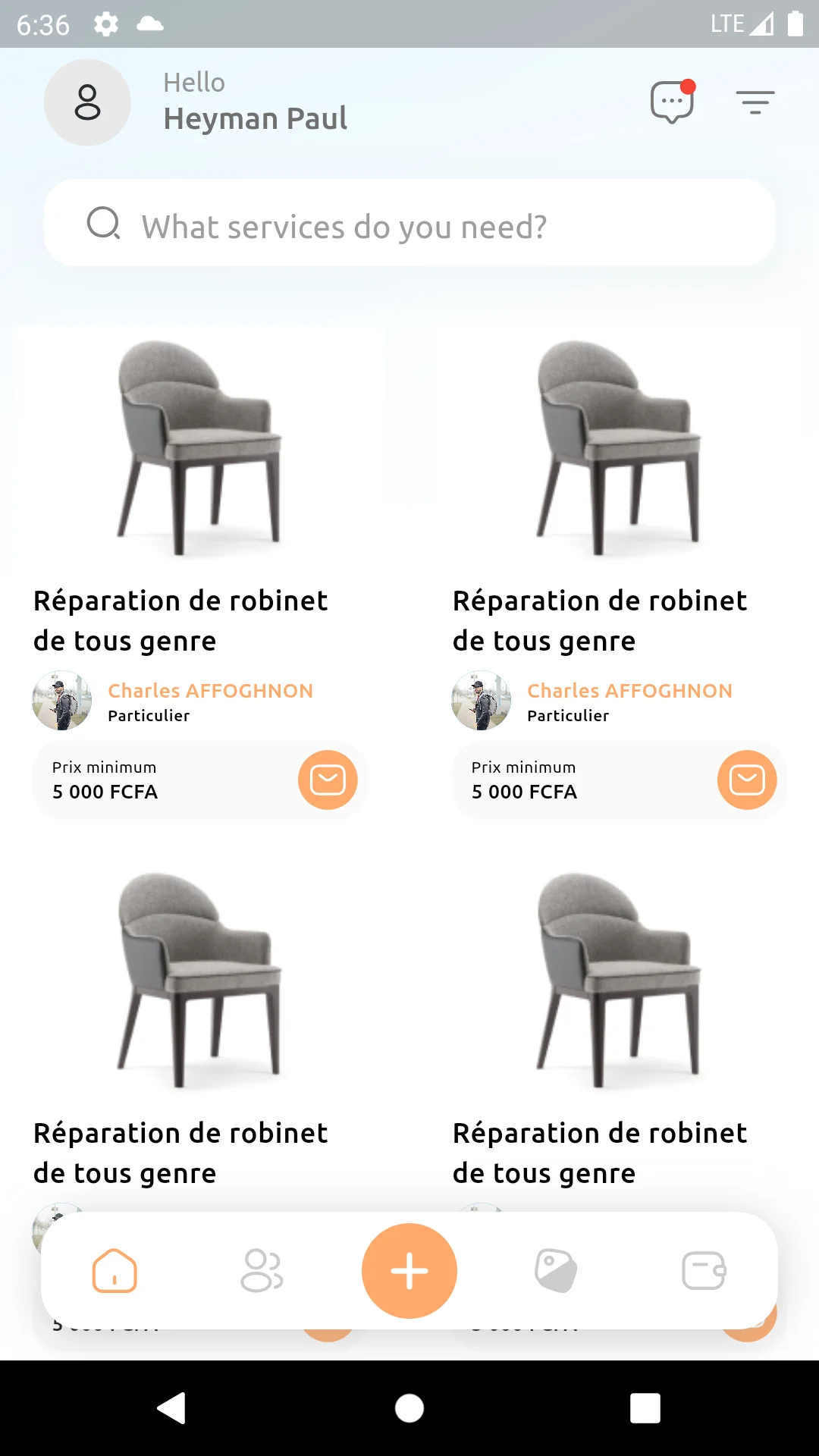
Task: Open the messages chat icon
Action: pyautogui.click(x=672, y=102)
